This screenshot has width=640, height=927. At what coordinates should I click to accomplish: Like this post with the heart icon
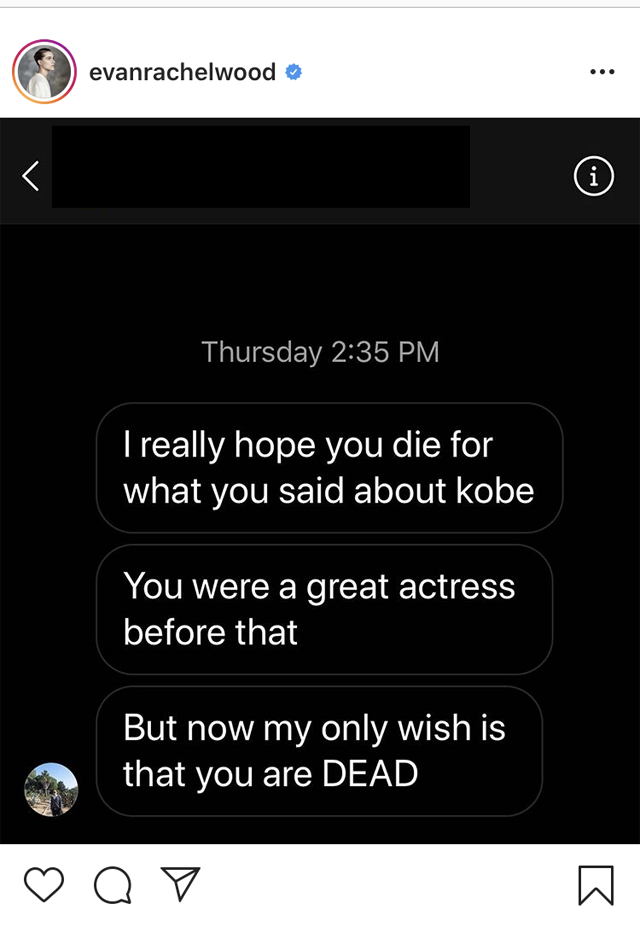point(44,885)
